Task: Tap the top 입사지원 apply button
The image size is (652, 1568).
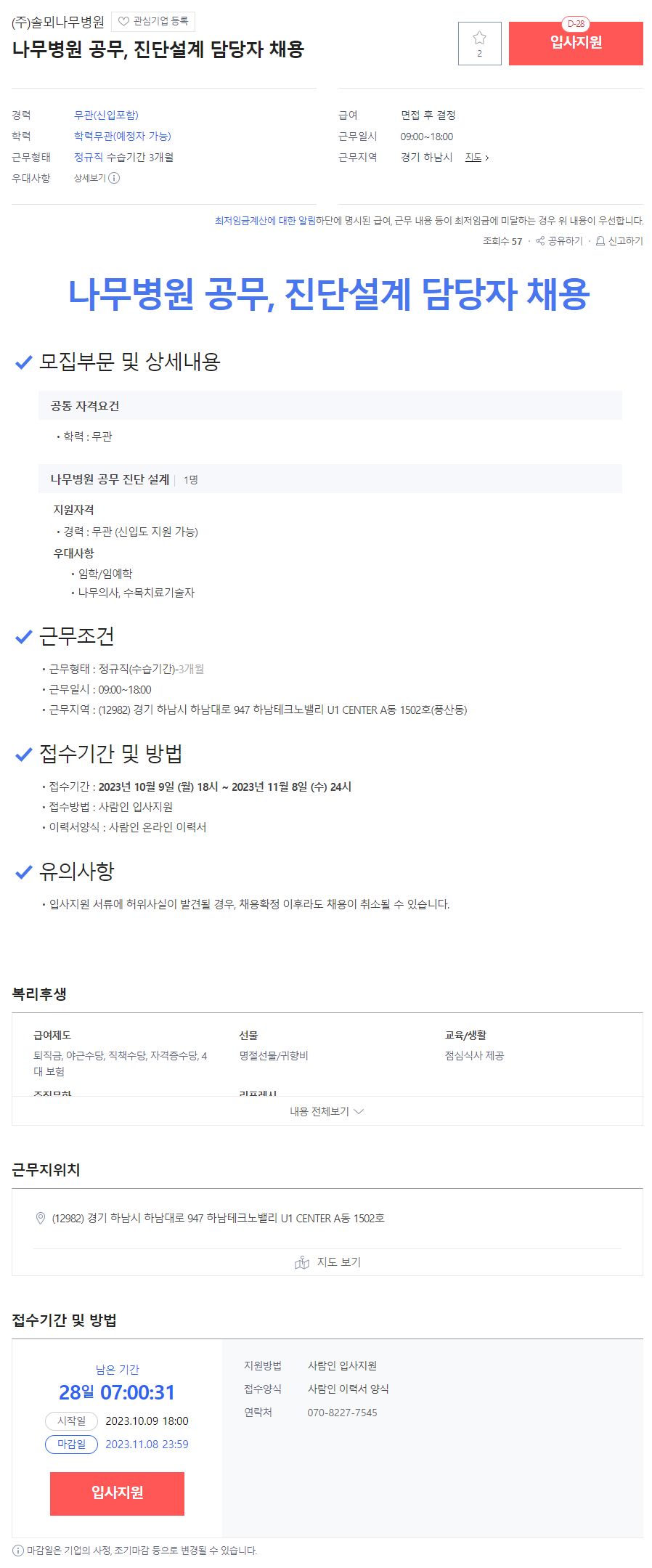Action: pyautogui.click(x=576, y=44)
